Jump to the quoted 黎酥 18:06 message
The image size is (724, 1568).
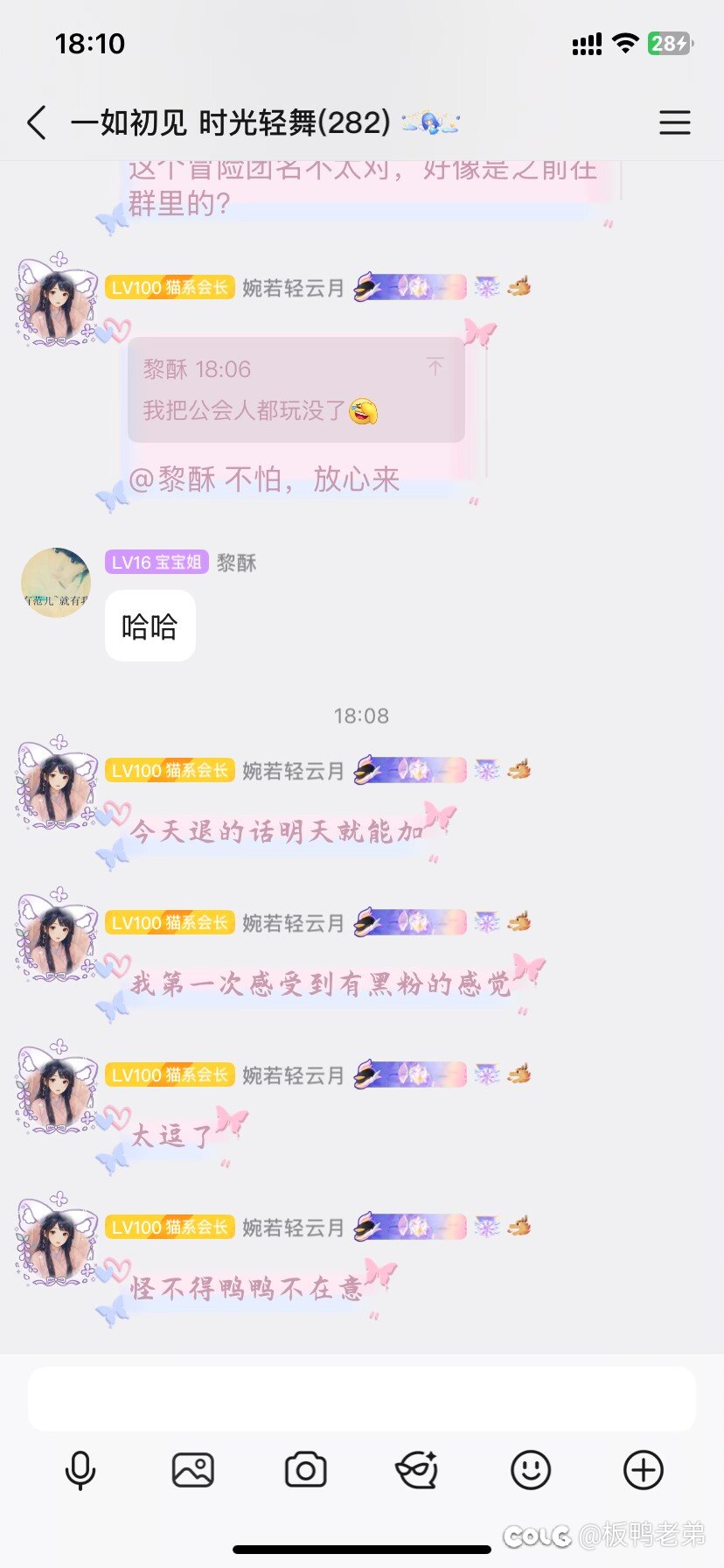point(435,367)
